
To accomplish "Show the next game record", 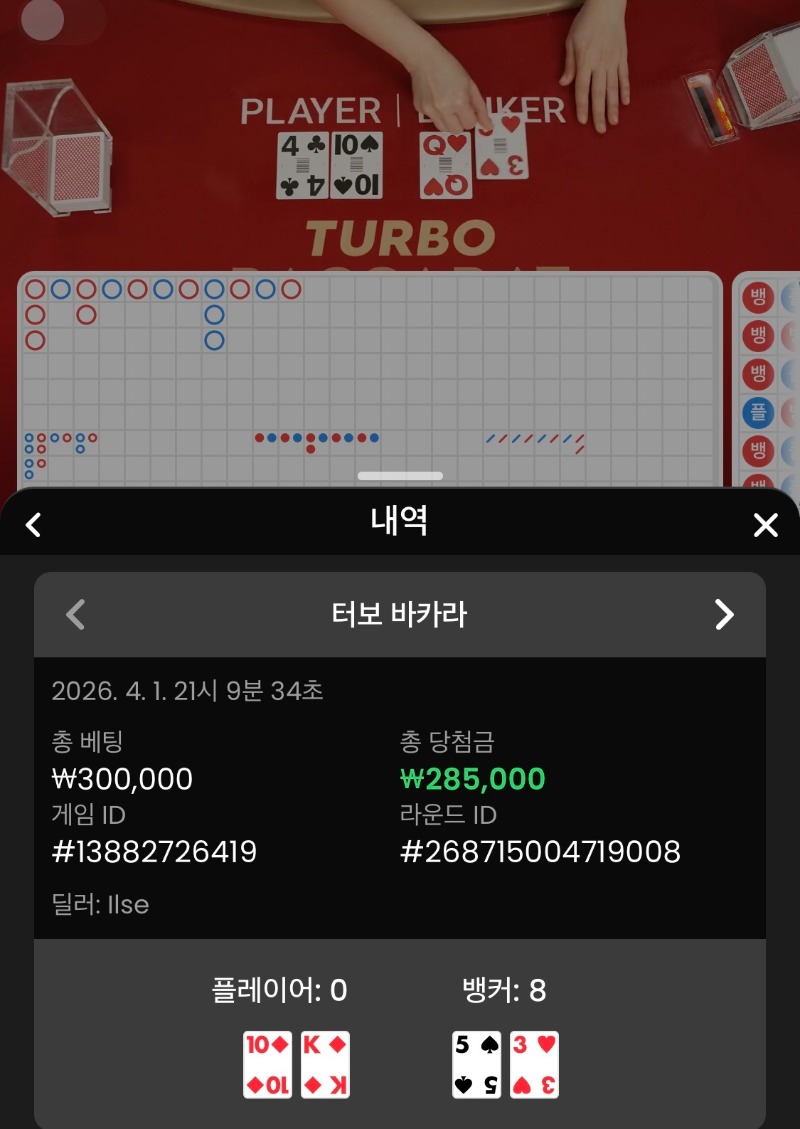I will [x=724, y=614].
